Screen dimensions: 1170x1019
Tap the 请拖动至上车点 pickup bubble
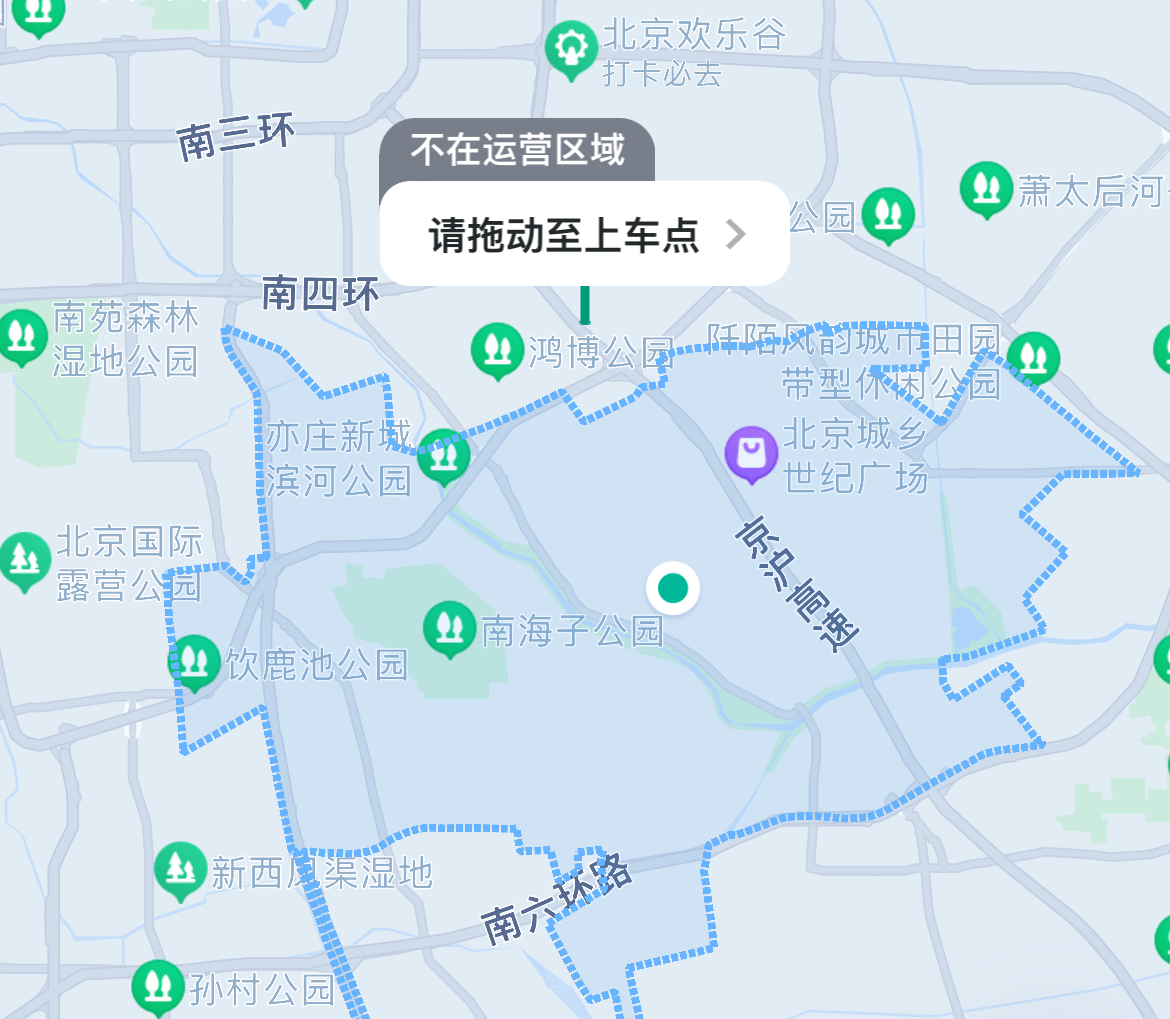[x=584, y=234]
